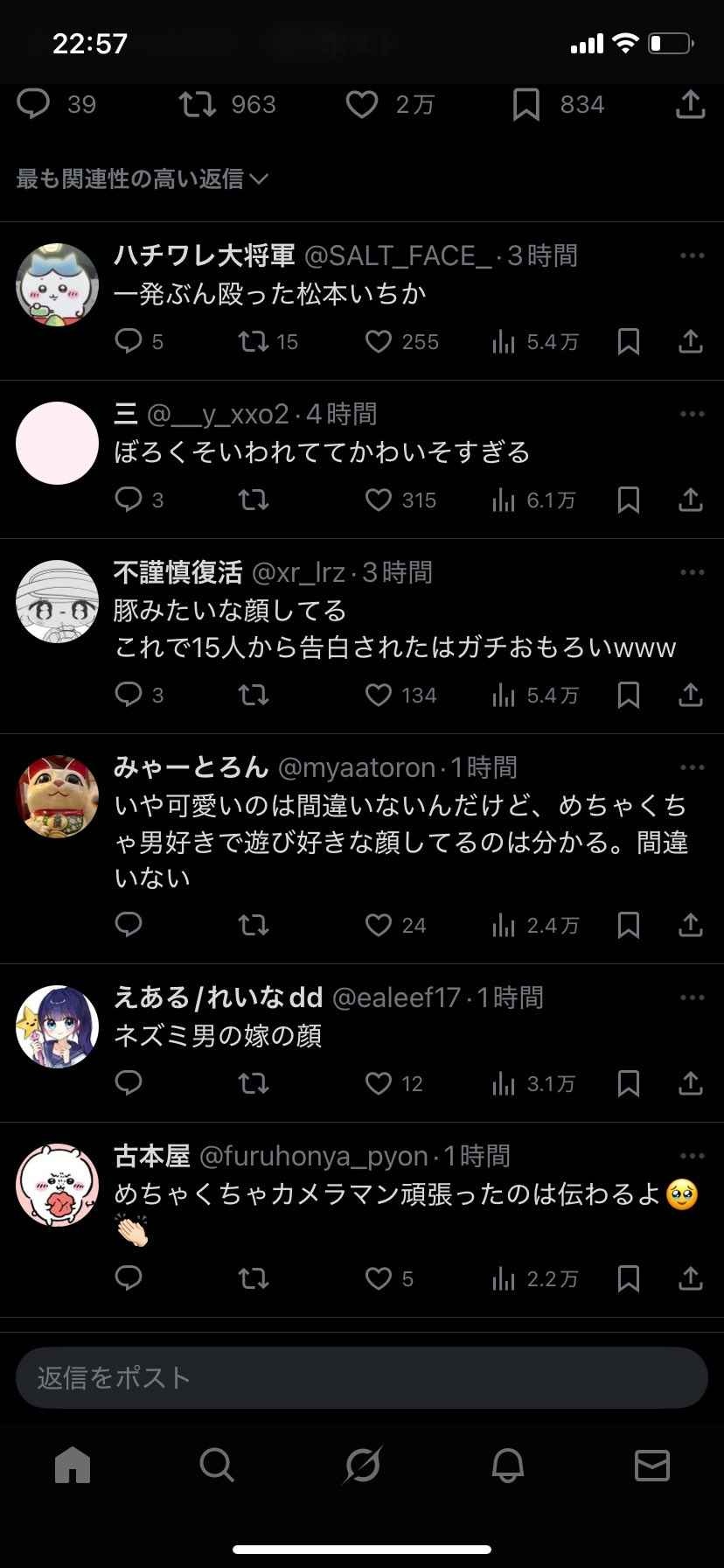Open the Grok tab
Image resolution: width=724 pixels, height=1568 pixels.
click(x=362, y=1464)
